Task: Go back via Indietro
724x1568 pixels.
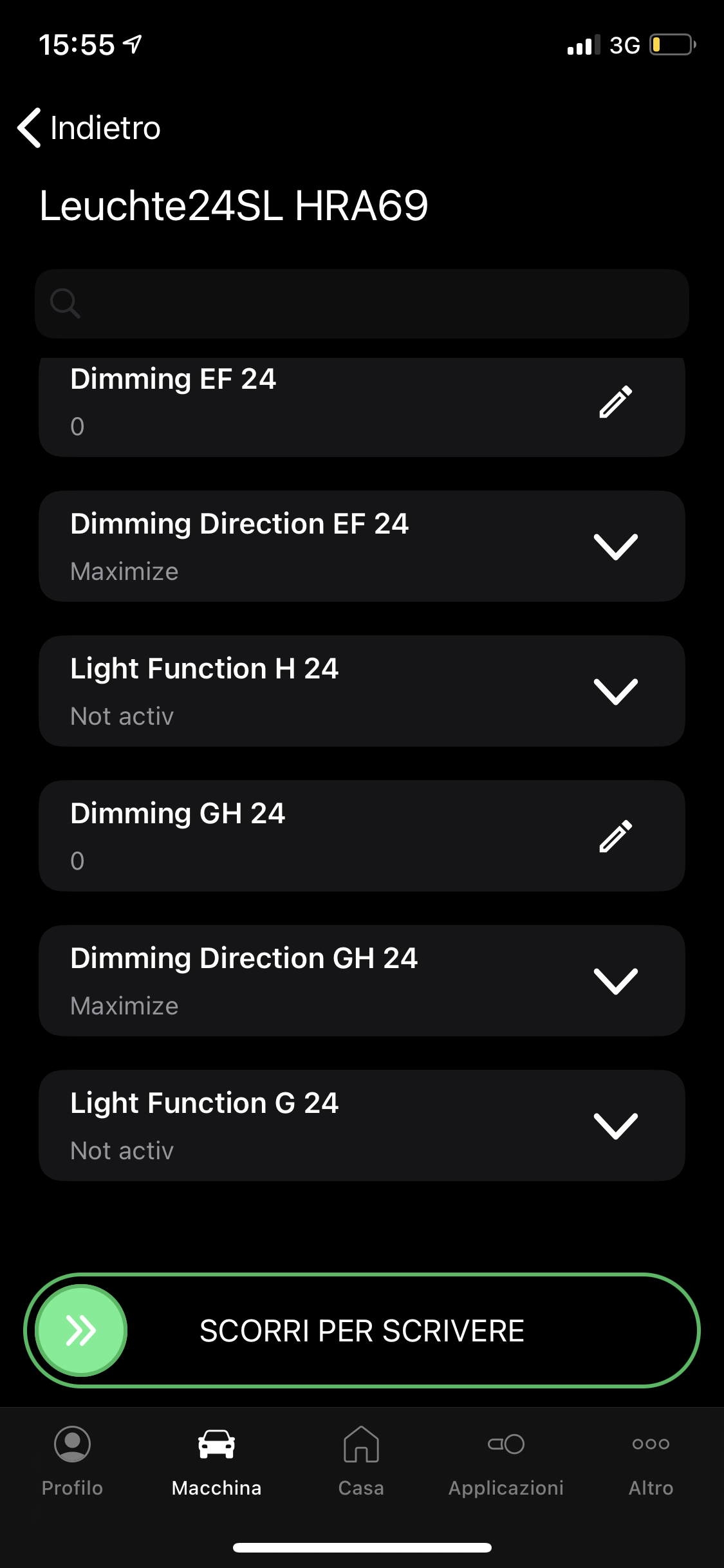Action: tap(89, 127)
